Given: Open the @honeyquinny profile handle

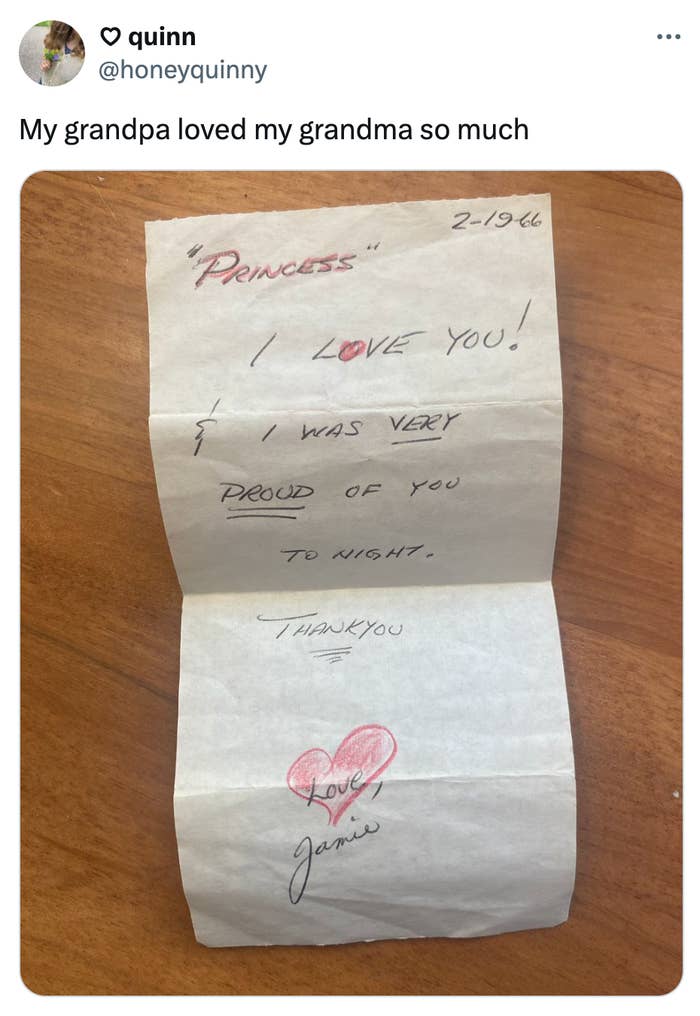Looking at the screenshot, I should coord(182,71).
